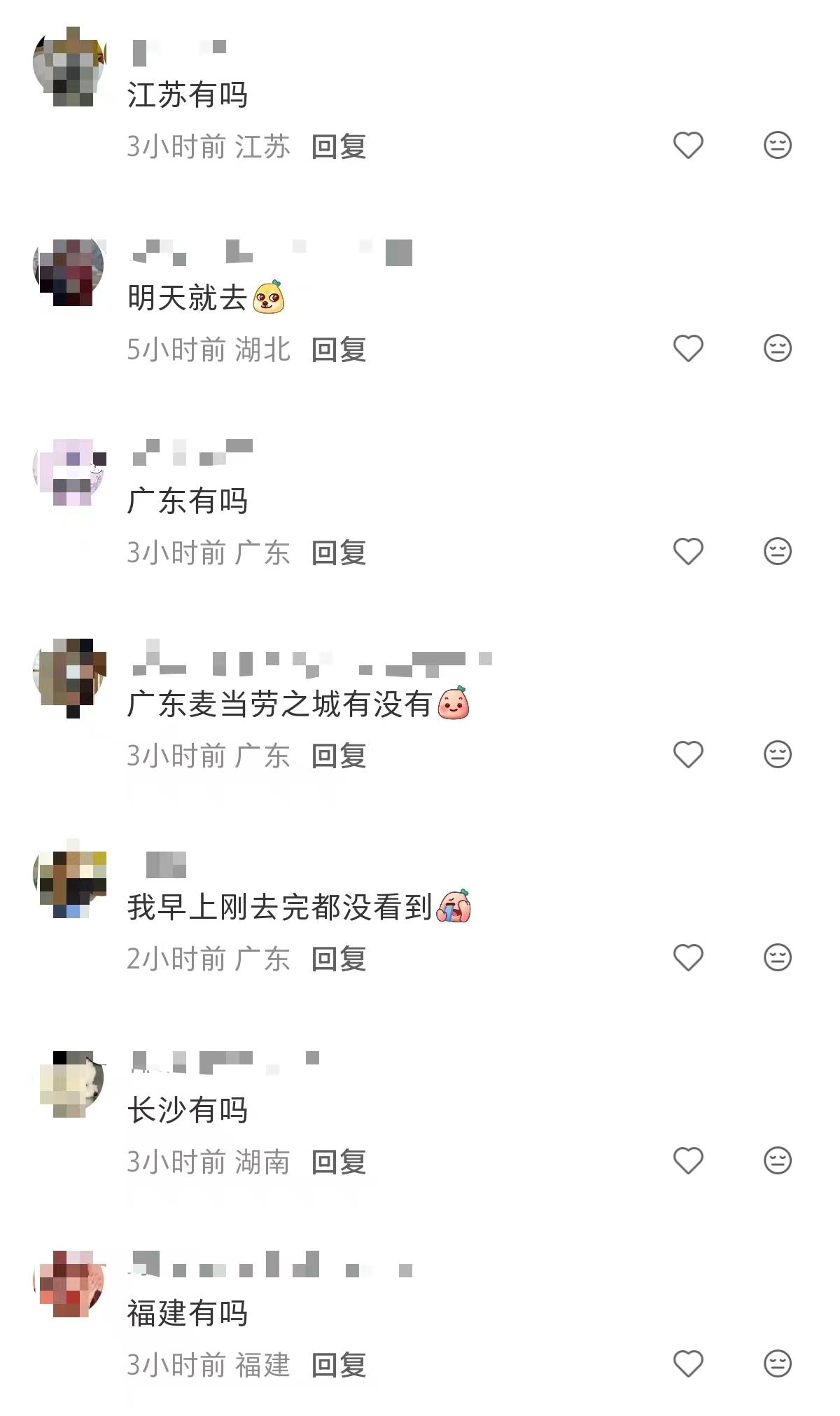This screenshot has width=840, height=1416.
Task: Like the comment "广东有吗"
Action: coord(687,553)
